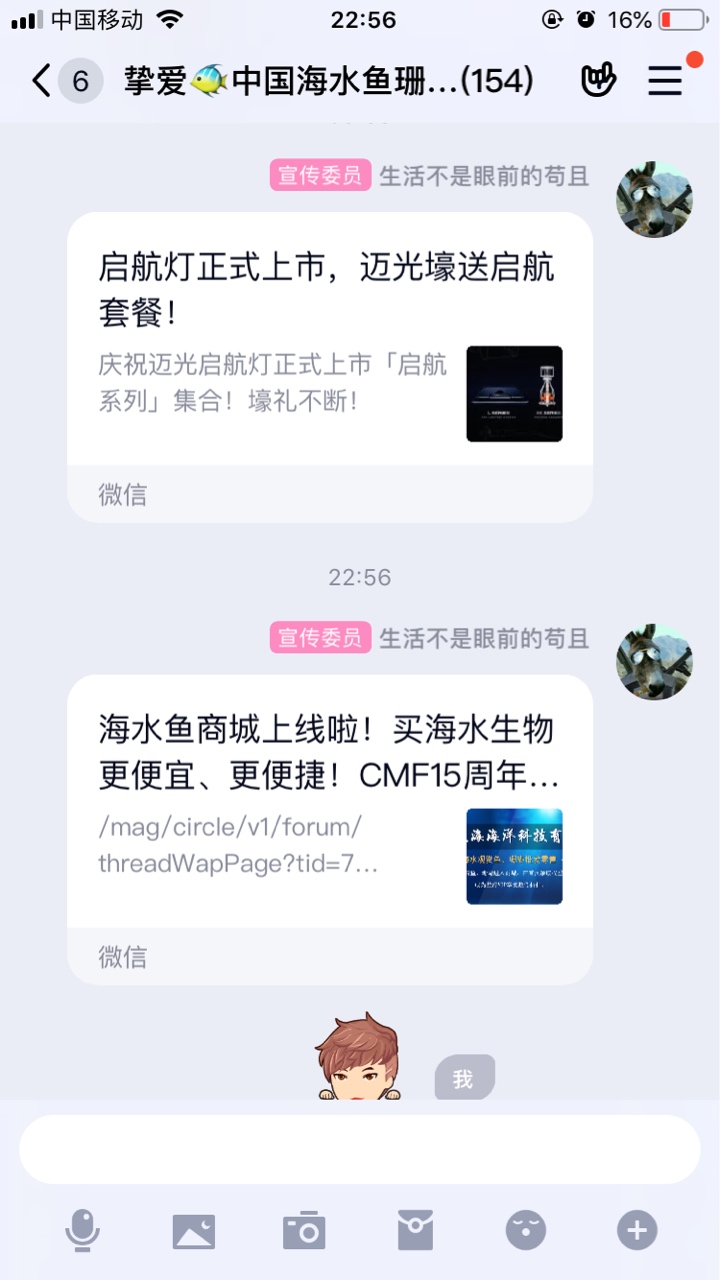
Task: Open more options with the plus icon
Action: tap(637, 1230)
